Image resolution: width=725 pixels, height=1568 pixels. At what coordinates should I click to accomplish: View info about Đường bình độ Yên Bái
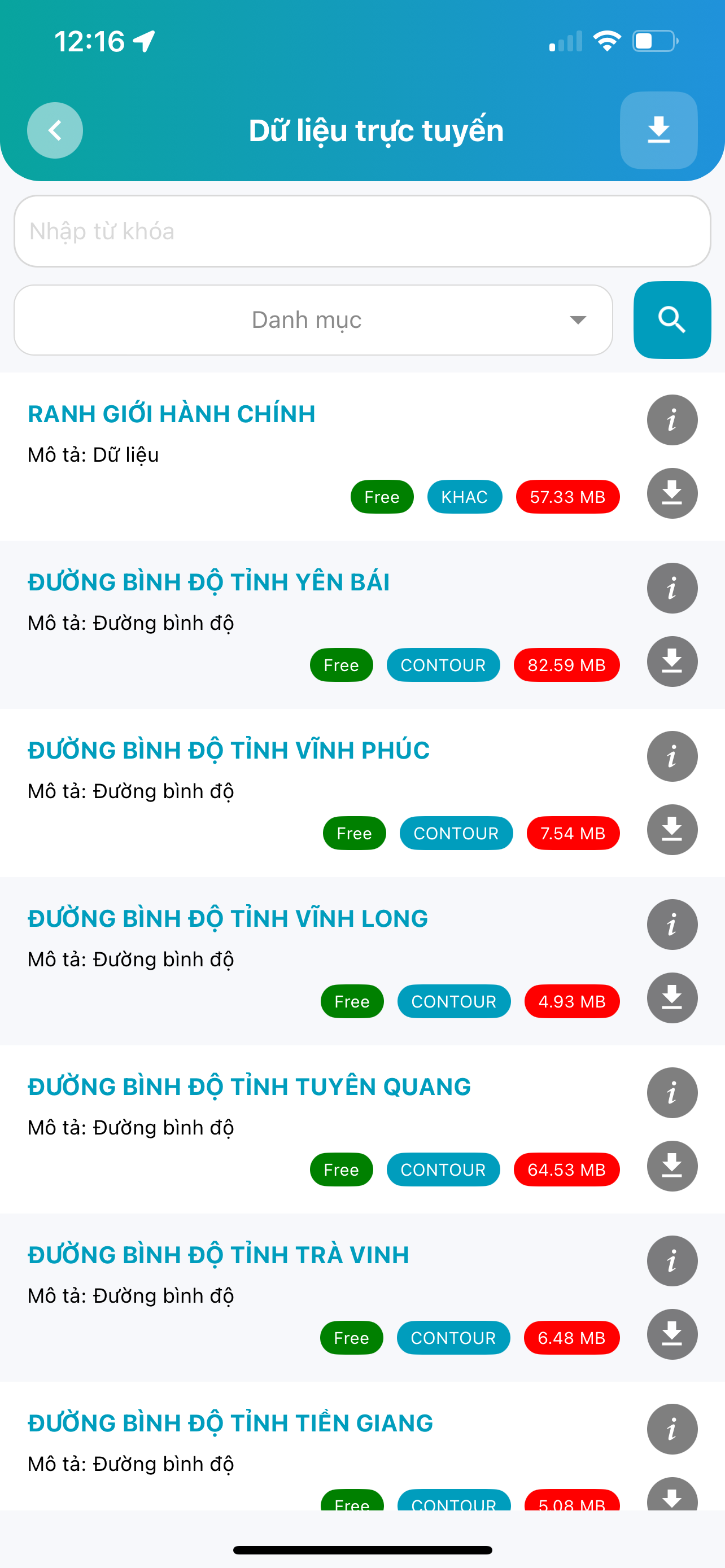672,588
